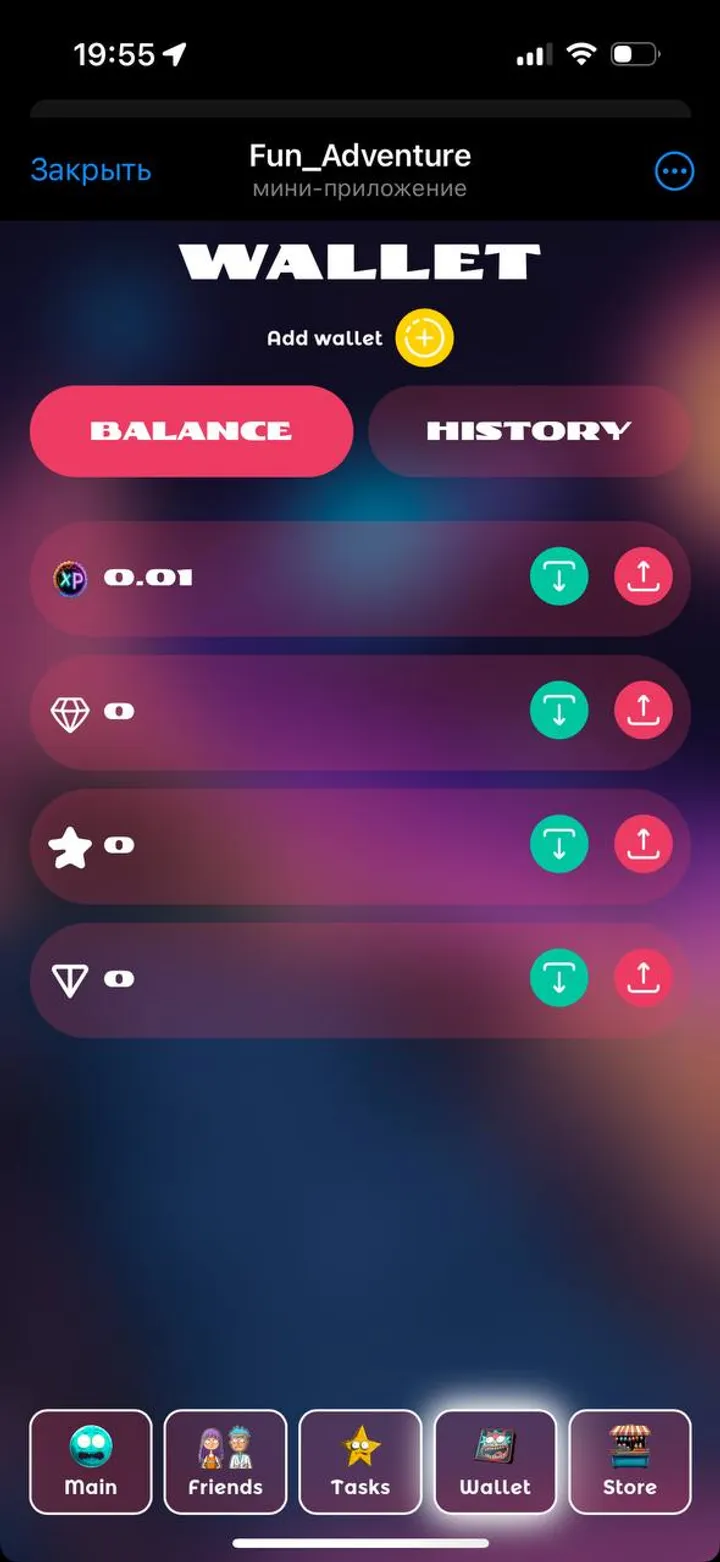Switch to the Friends tab
Image resolution: width=720 pixels, height=1562 pixels.
(x=225, y=1460)
